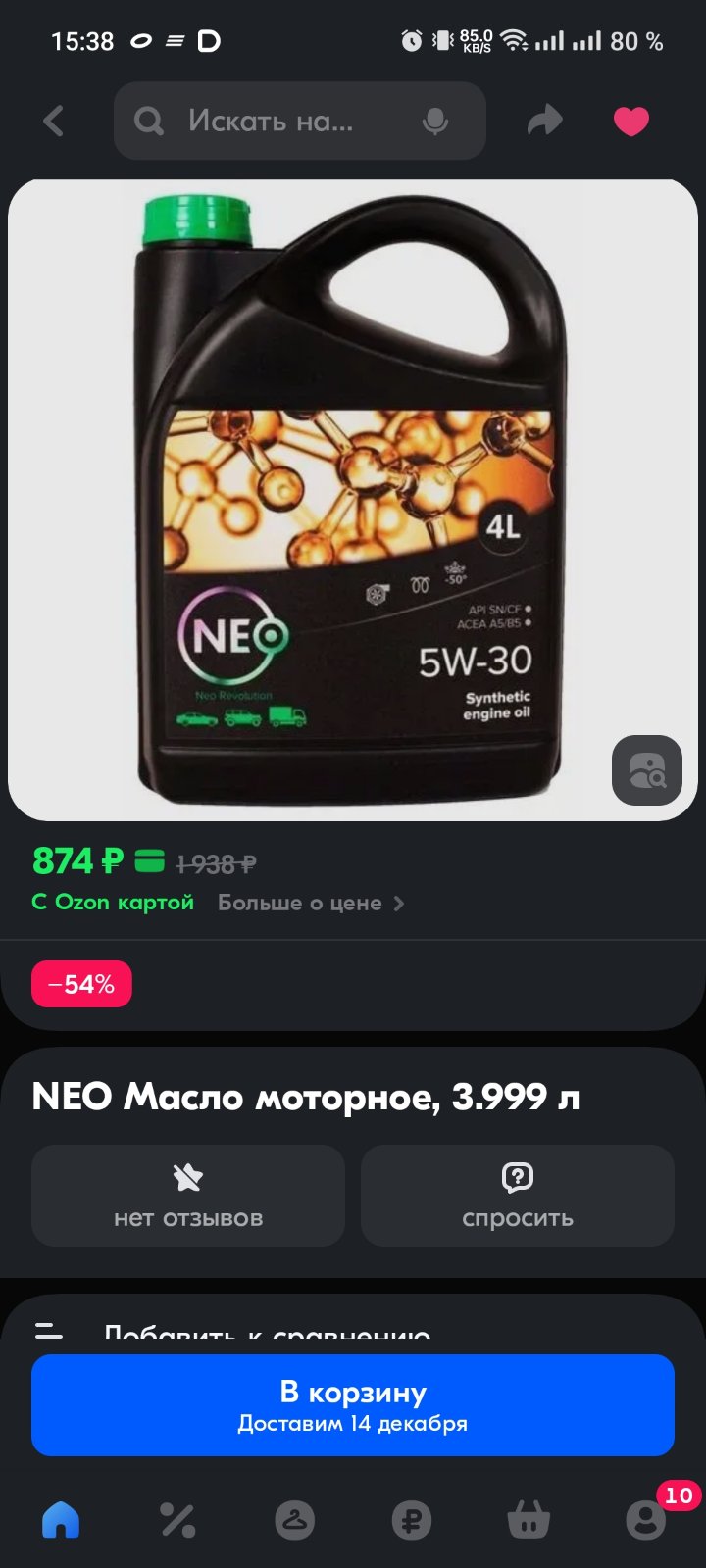
Task: Find similar items by image search icon
Action: 647,770
